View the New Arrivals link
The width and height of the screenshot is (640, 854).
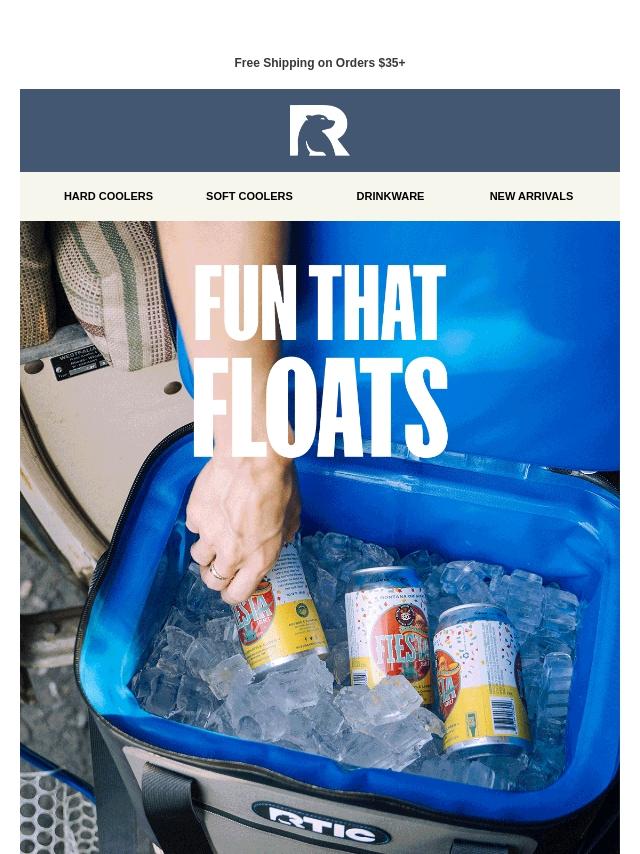click(531, 196)
